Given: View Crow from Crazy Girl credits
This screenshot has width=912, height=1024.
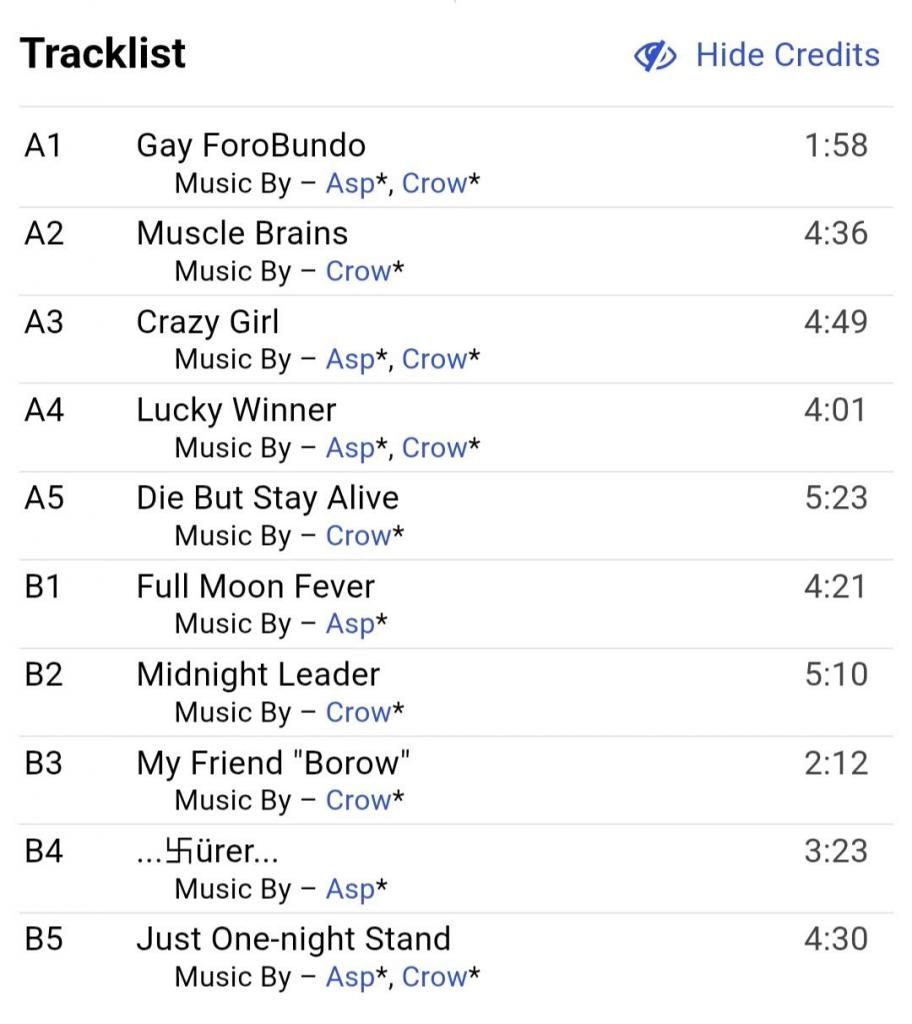Looking at the screenshot, I should coord(434,360).
